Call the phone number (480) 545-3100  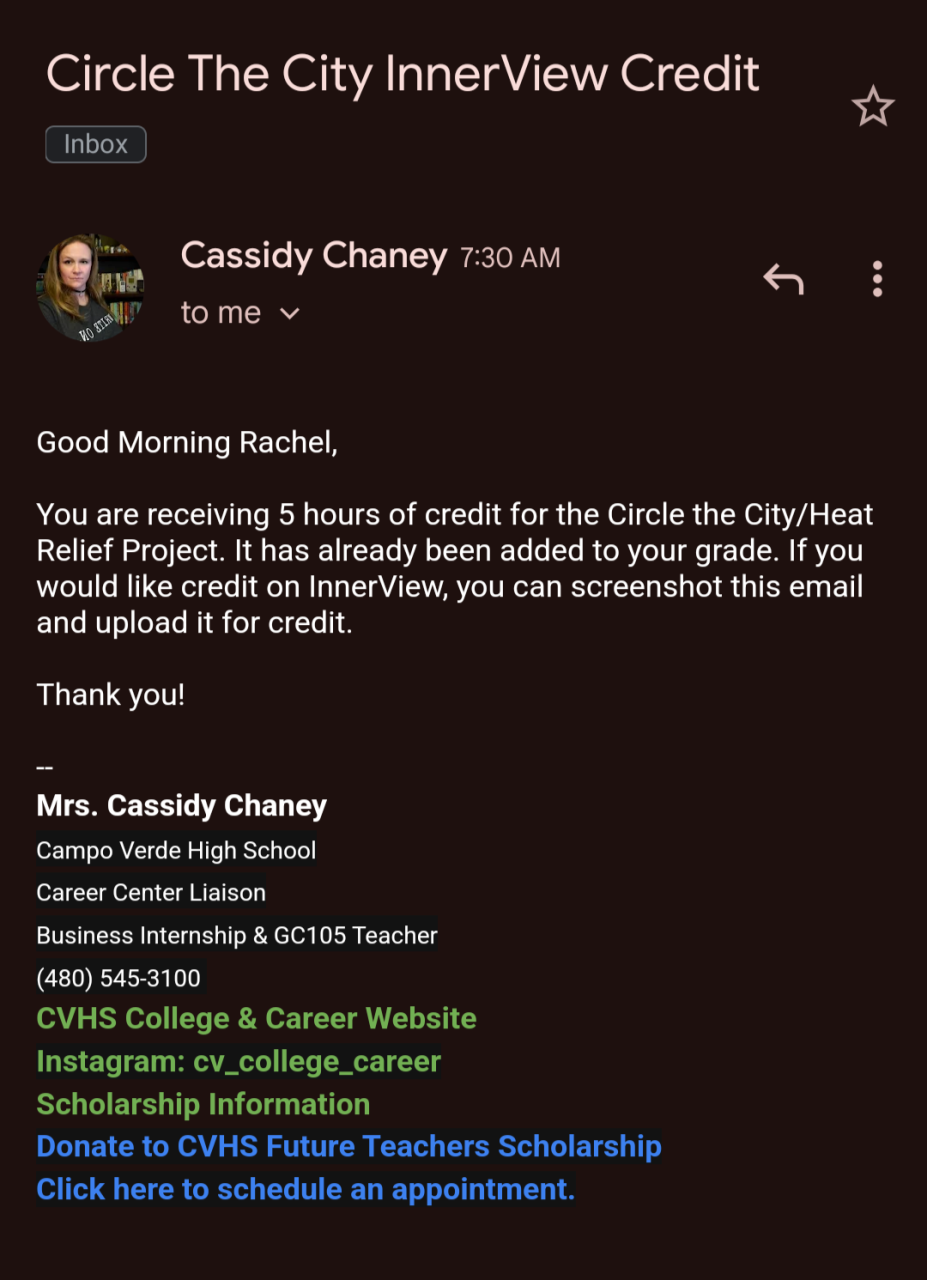coord(119,977)
